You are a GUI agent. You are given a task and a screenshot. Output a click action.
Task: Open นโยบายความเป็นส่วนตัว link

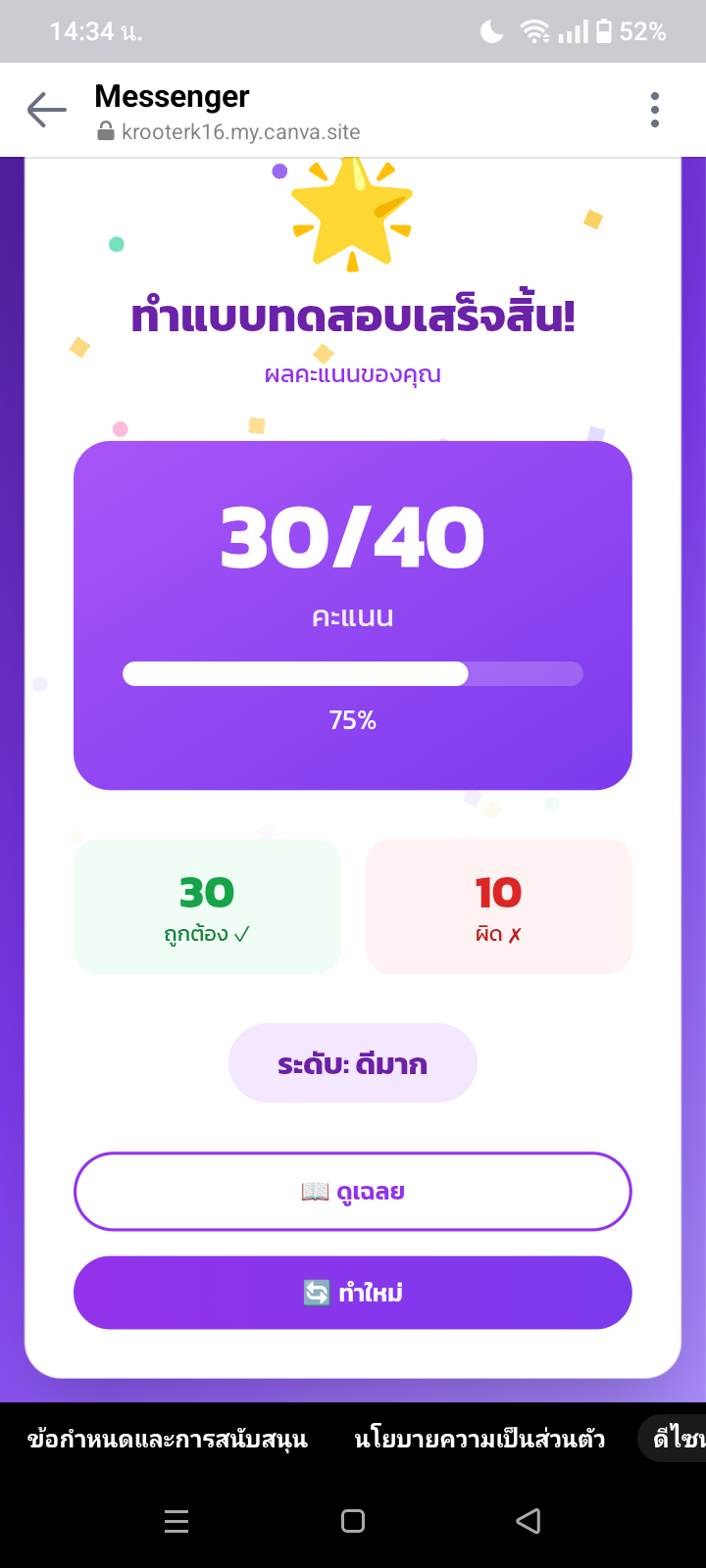[479, 1440]
